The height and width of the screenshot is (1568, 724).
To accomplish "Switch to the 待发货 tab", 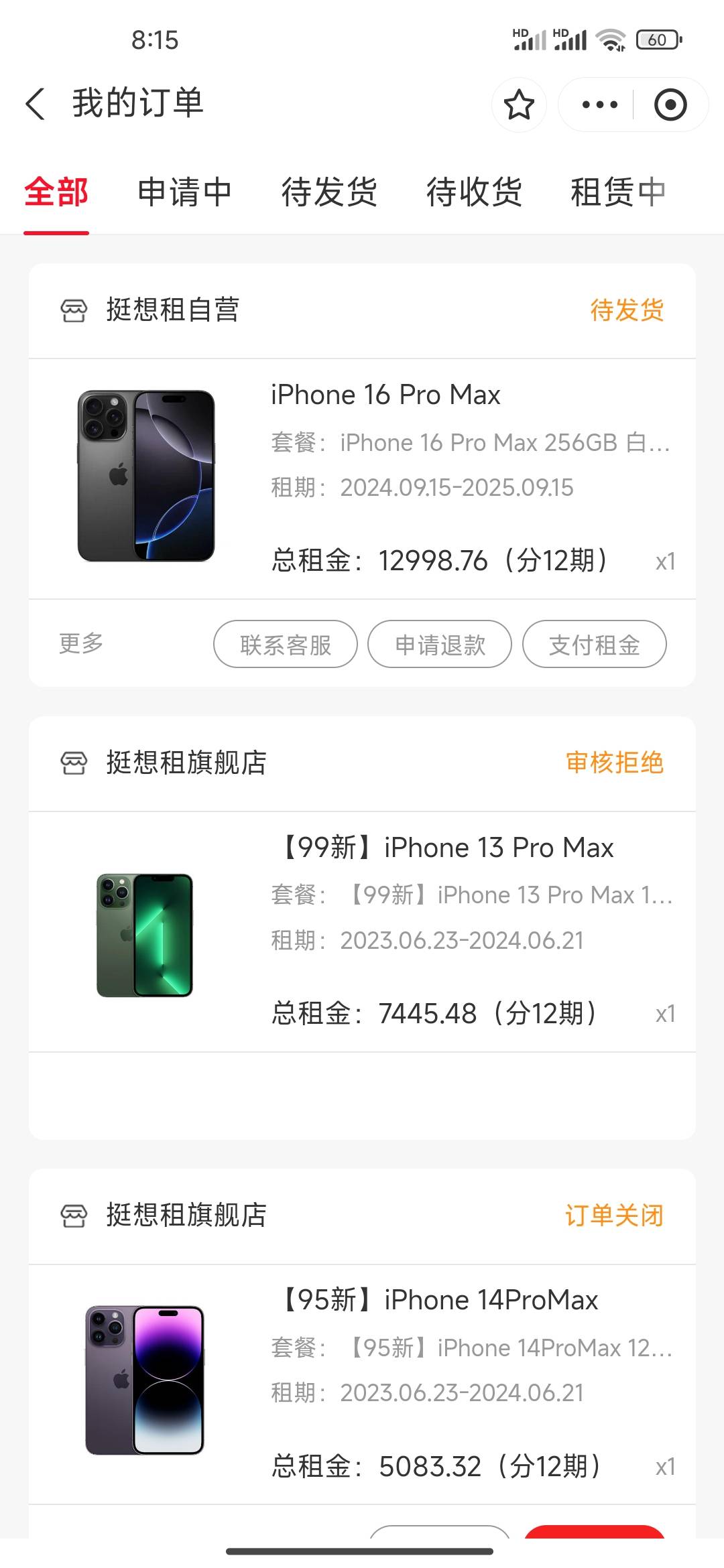I will pyautogui.click(x=330, y=192).
